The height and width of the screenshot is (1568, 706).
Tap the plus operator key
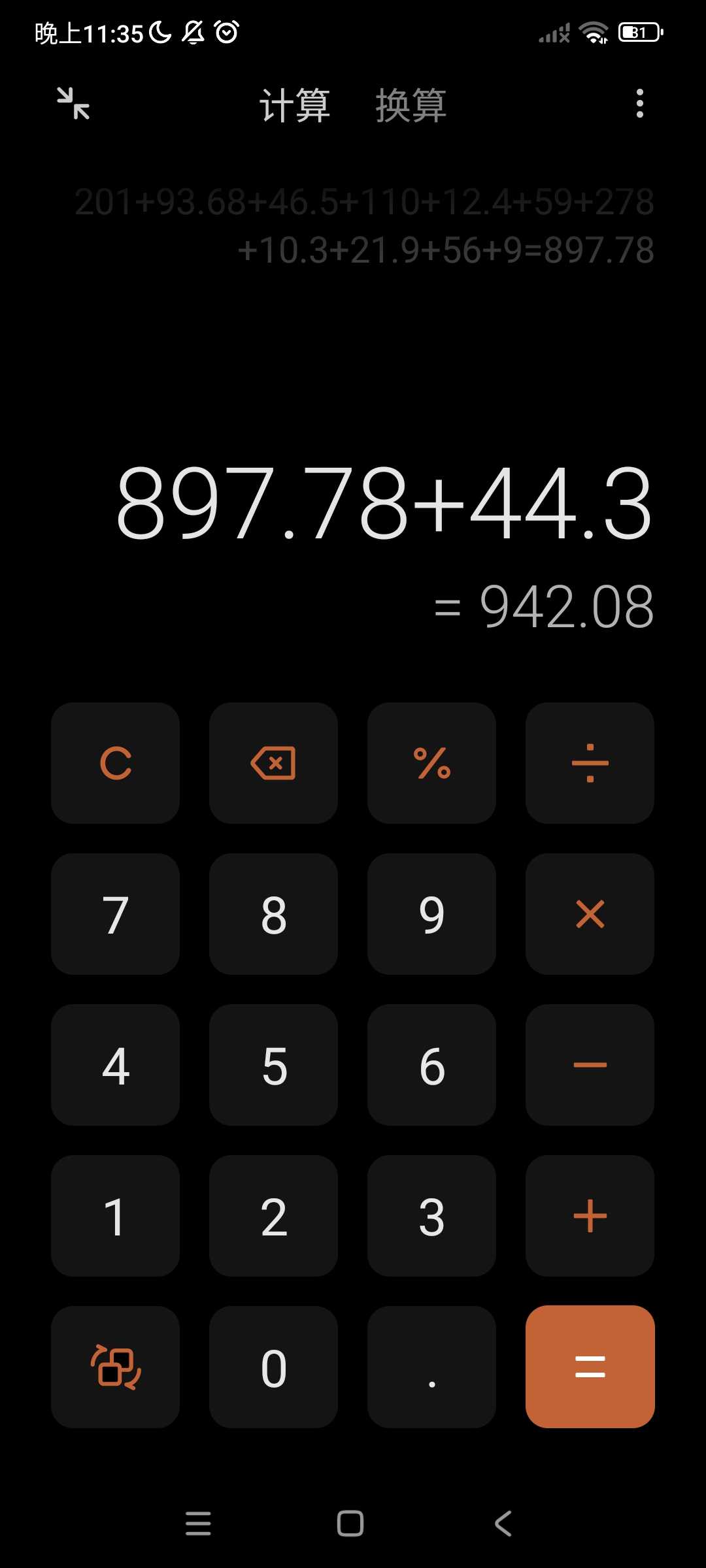click(590, 1216)
